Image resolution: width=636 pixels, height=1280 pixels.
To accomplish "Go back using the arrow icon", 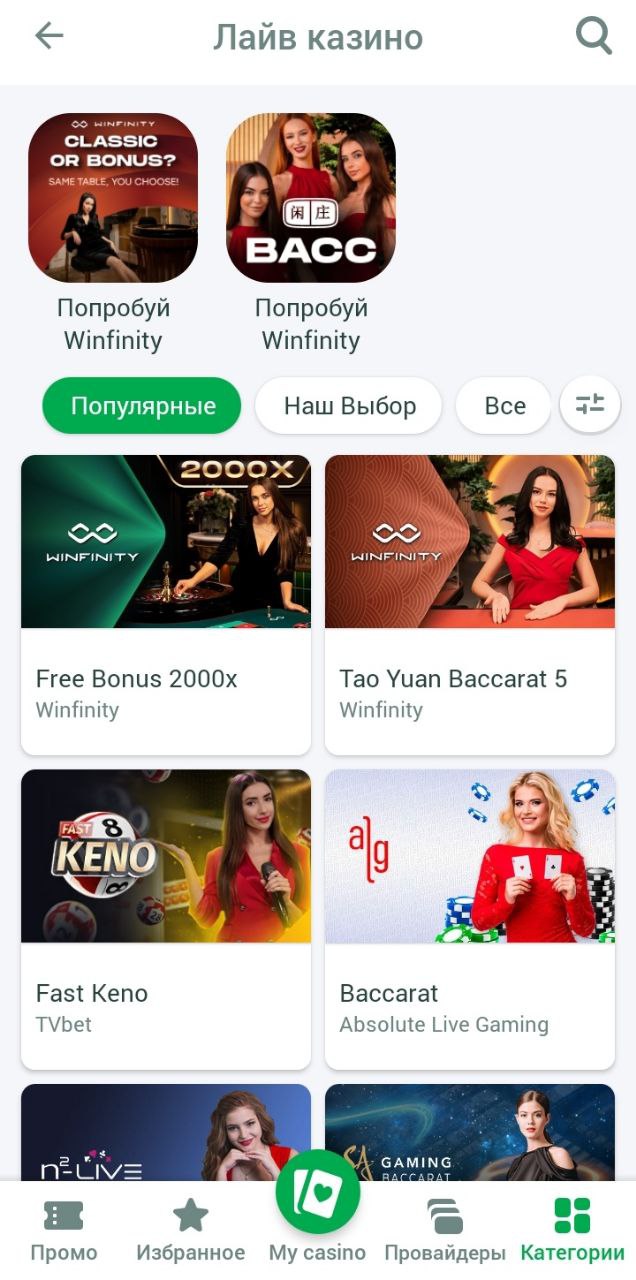I will [48, 37].
